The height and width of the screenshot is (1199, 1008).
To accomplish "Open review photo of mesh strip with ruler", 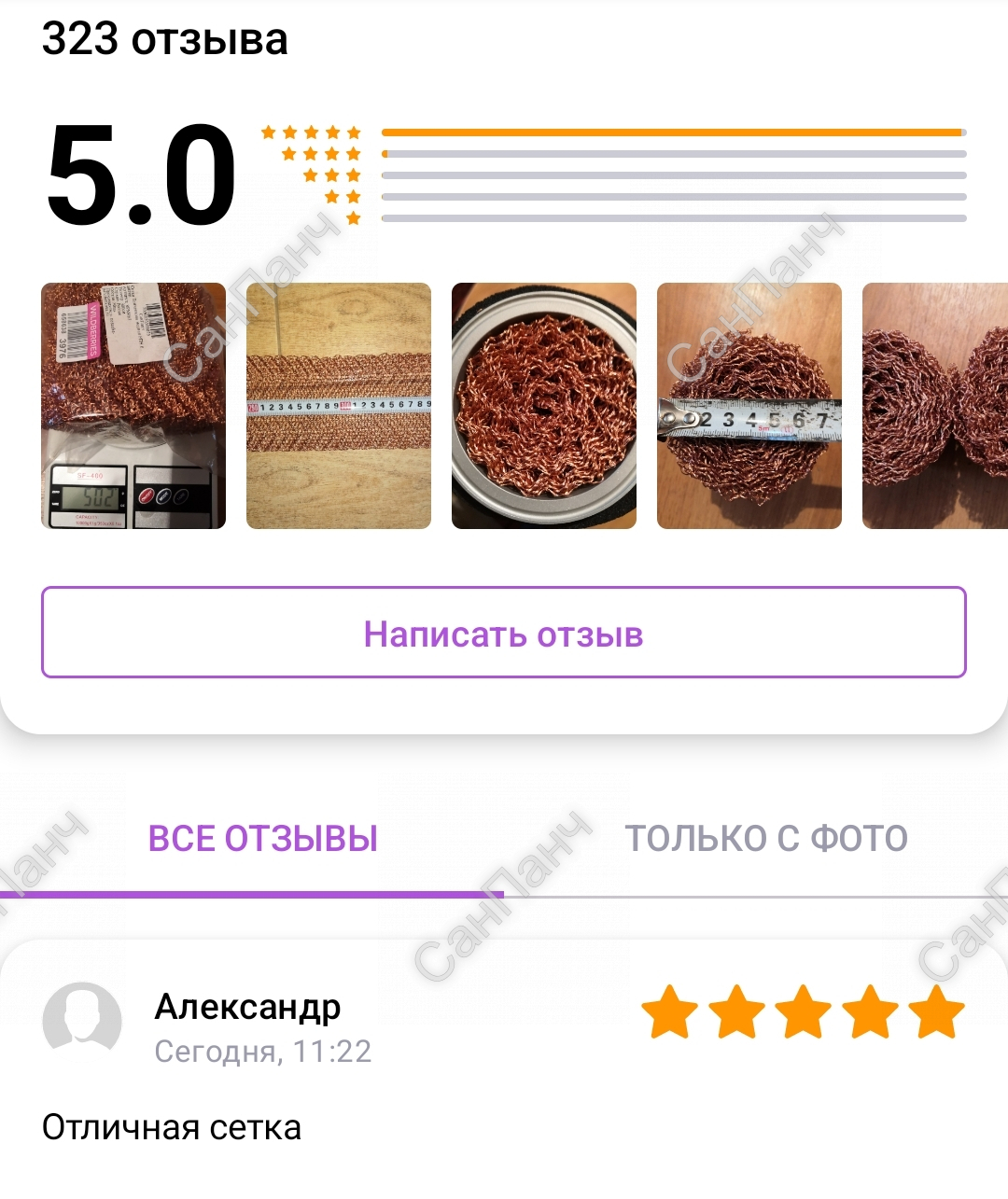I will point(338,406).
